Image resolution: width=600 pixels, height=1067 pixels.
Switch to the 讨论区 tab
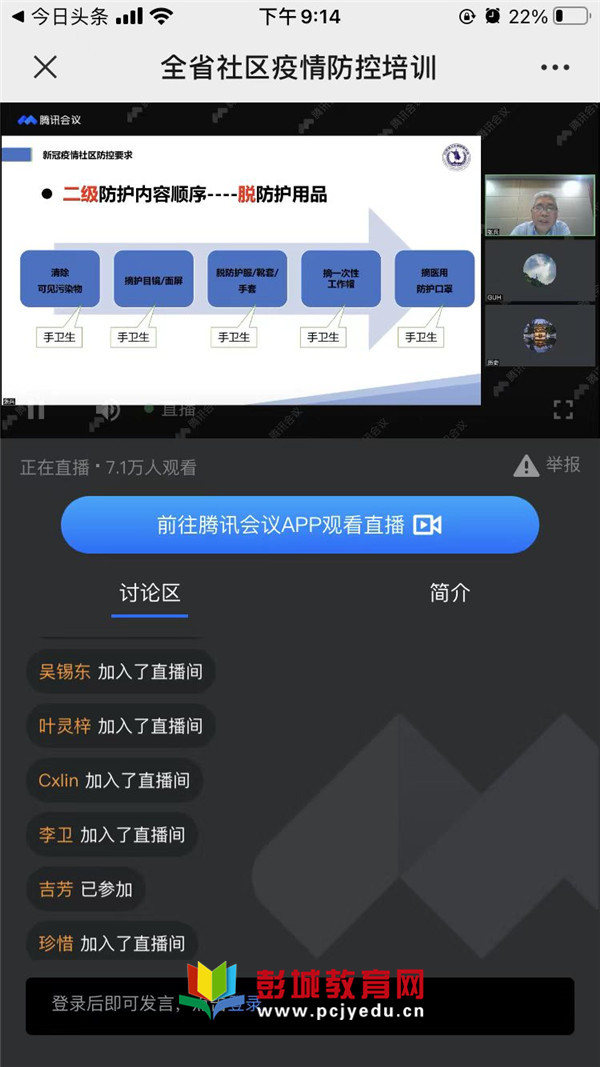click(x=150, y=593)
